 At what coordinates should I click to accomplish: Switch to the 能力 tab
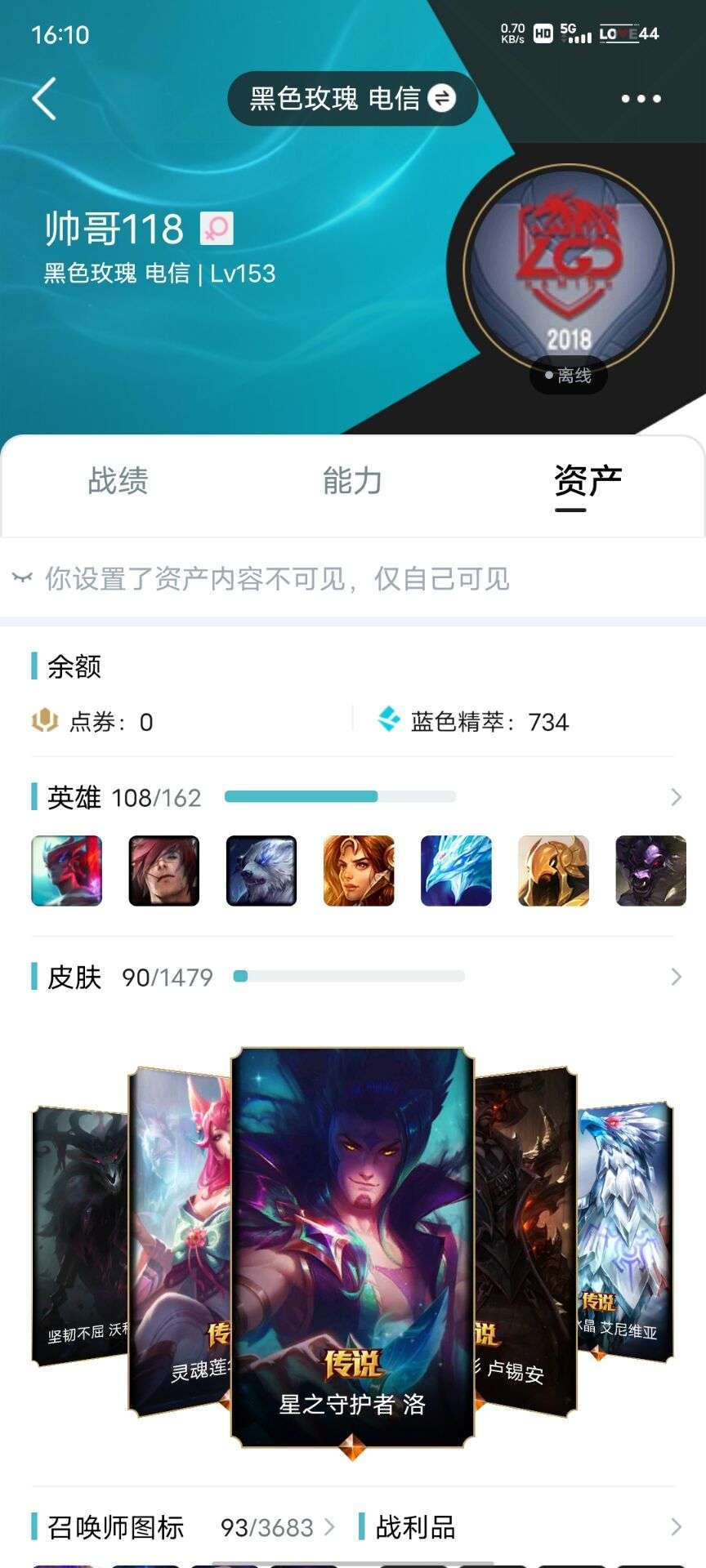tap(352, 481)
